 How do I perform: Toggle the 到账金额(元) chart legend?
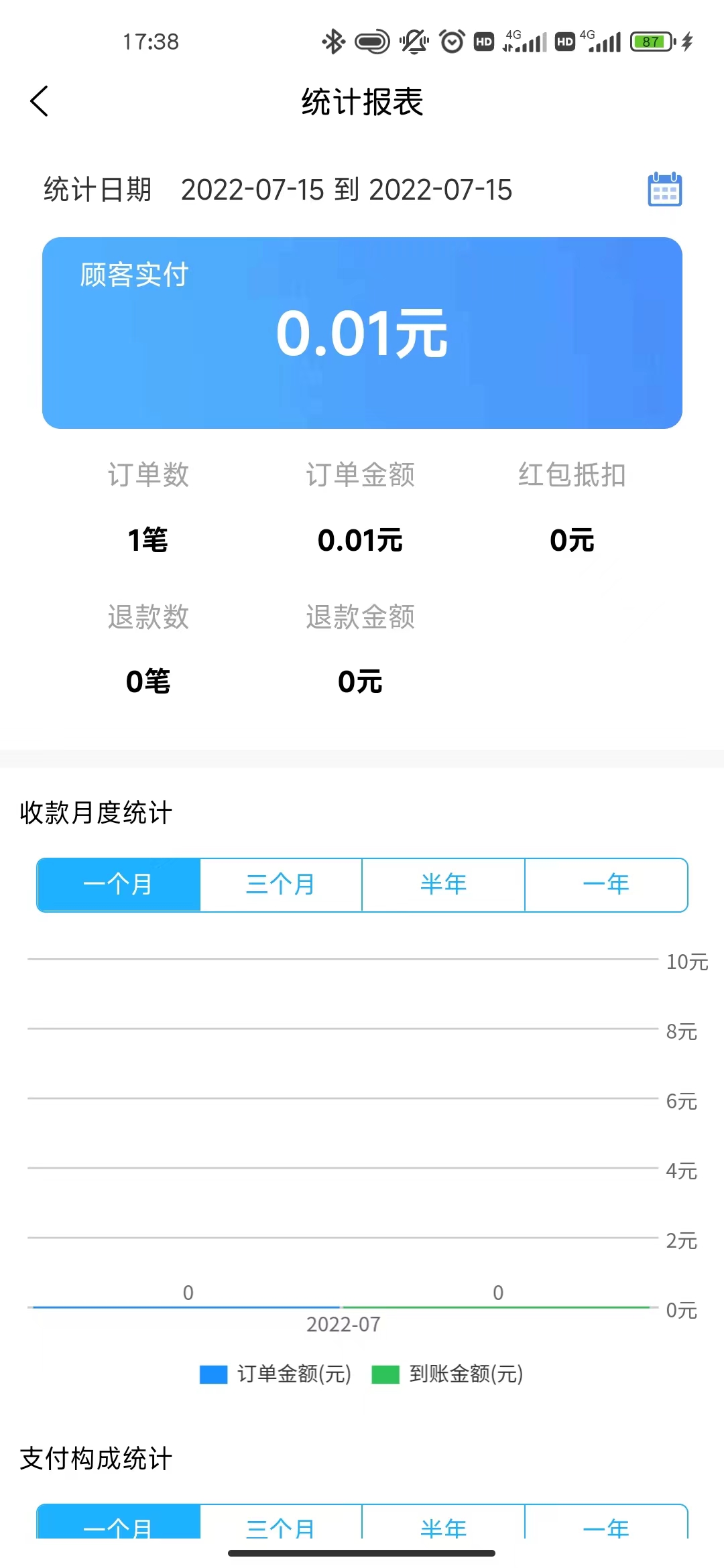[448, 1374]
